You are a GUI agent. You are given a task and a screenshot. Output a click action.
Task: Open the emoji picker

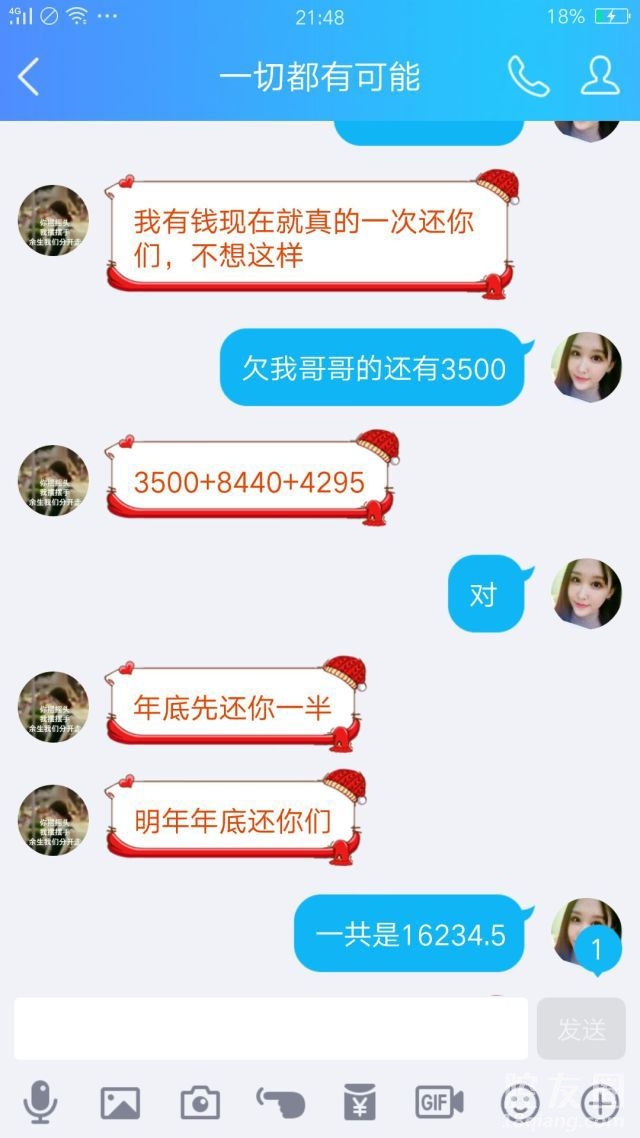point(519,1103)
